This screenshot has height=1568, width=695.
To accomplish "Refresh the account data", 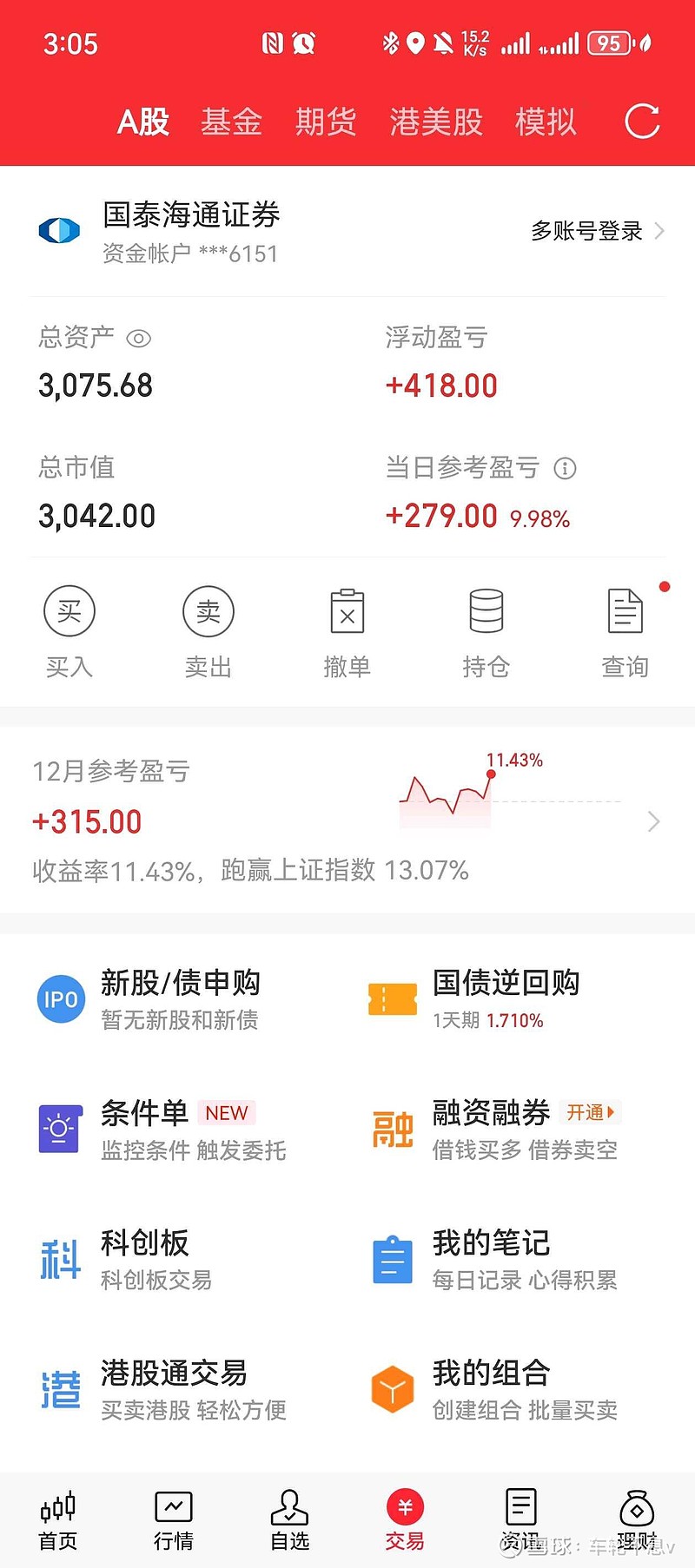I will tap(642, 122).
